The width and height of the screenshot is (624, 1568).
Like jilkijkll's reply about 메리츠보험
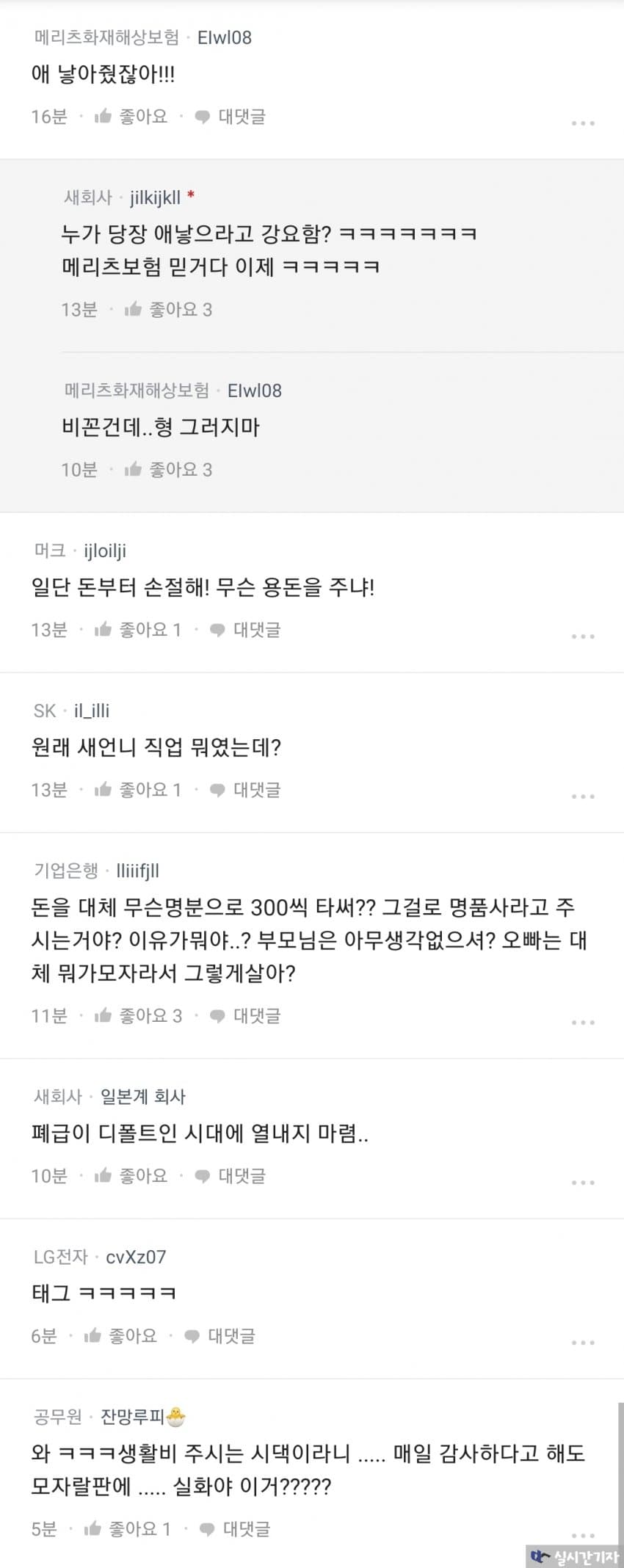(168, 309)
